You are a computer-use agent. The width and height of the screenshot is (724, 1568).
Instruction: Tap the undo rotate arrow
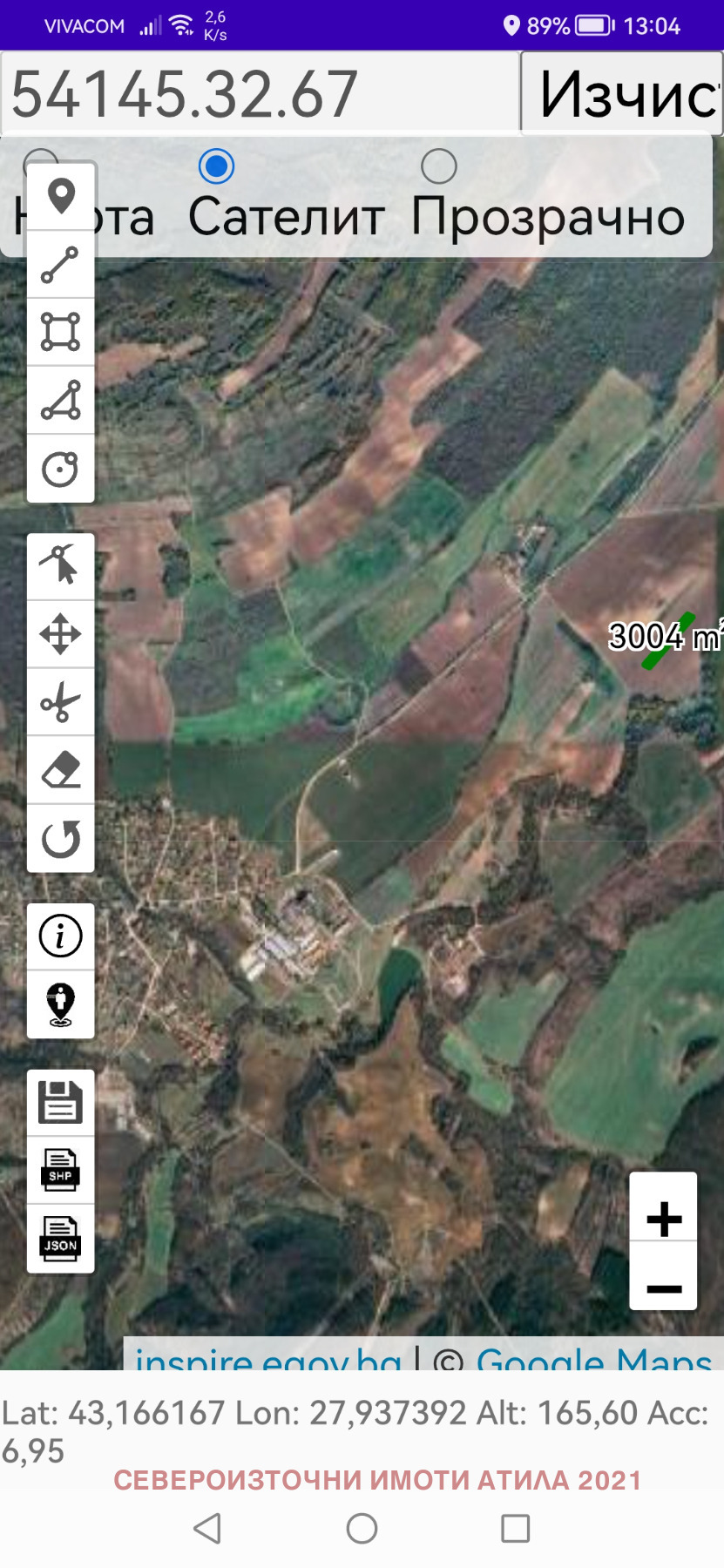click(61, 838)
